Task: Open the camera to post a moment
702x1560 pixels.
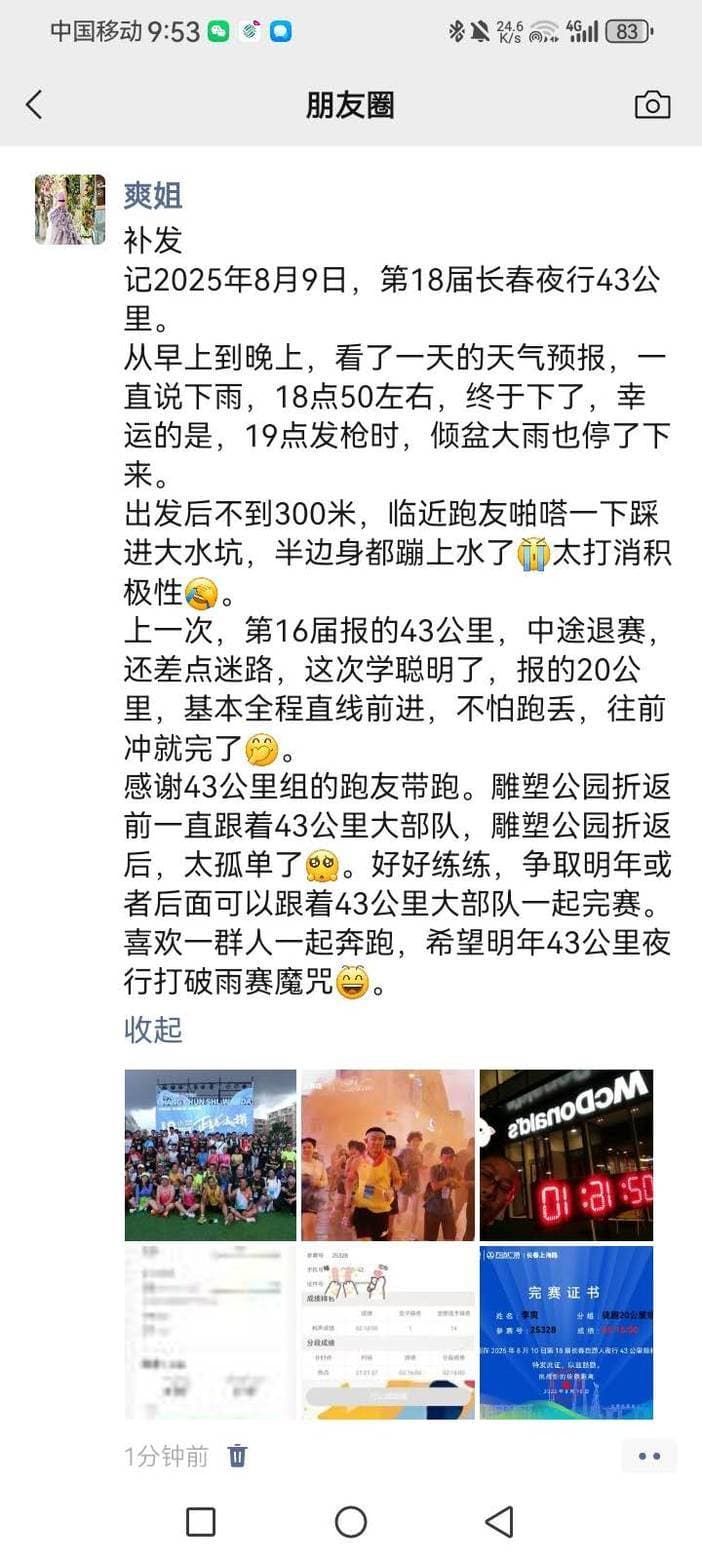Action: coord(652,105)
